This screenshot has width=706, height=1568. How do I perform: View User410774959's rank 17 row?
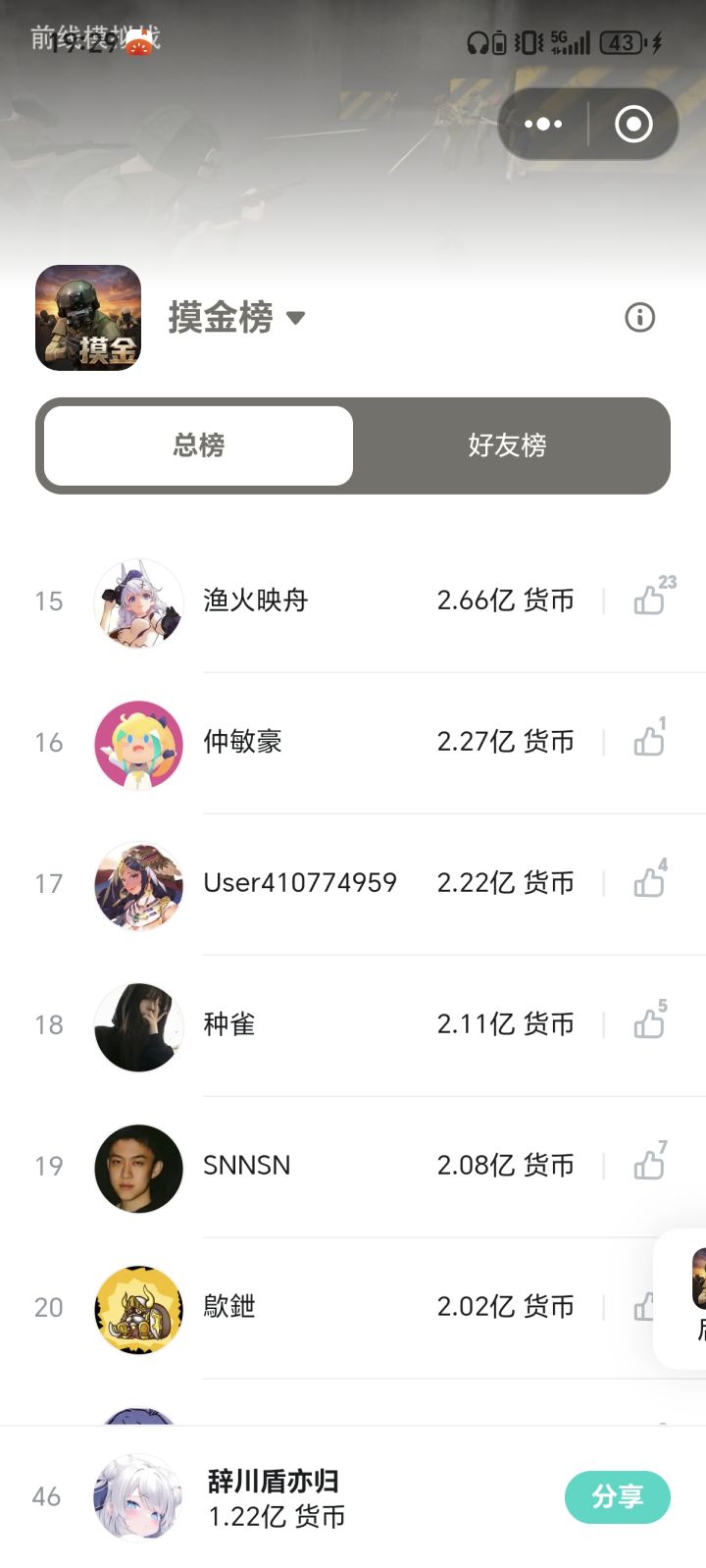(x=294, y=883)
